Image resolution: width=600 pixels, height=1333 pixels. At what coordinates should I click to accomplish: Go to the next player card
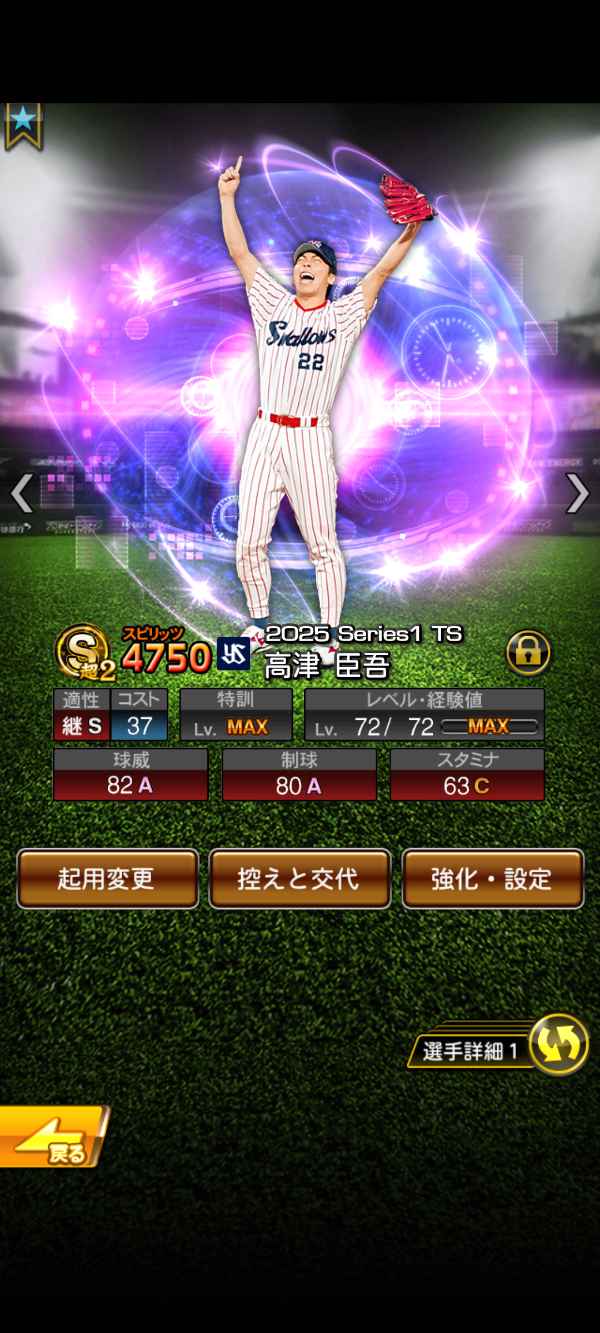tap(578, 493)
